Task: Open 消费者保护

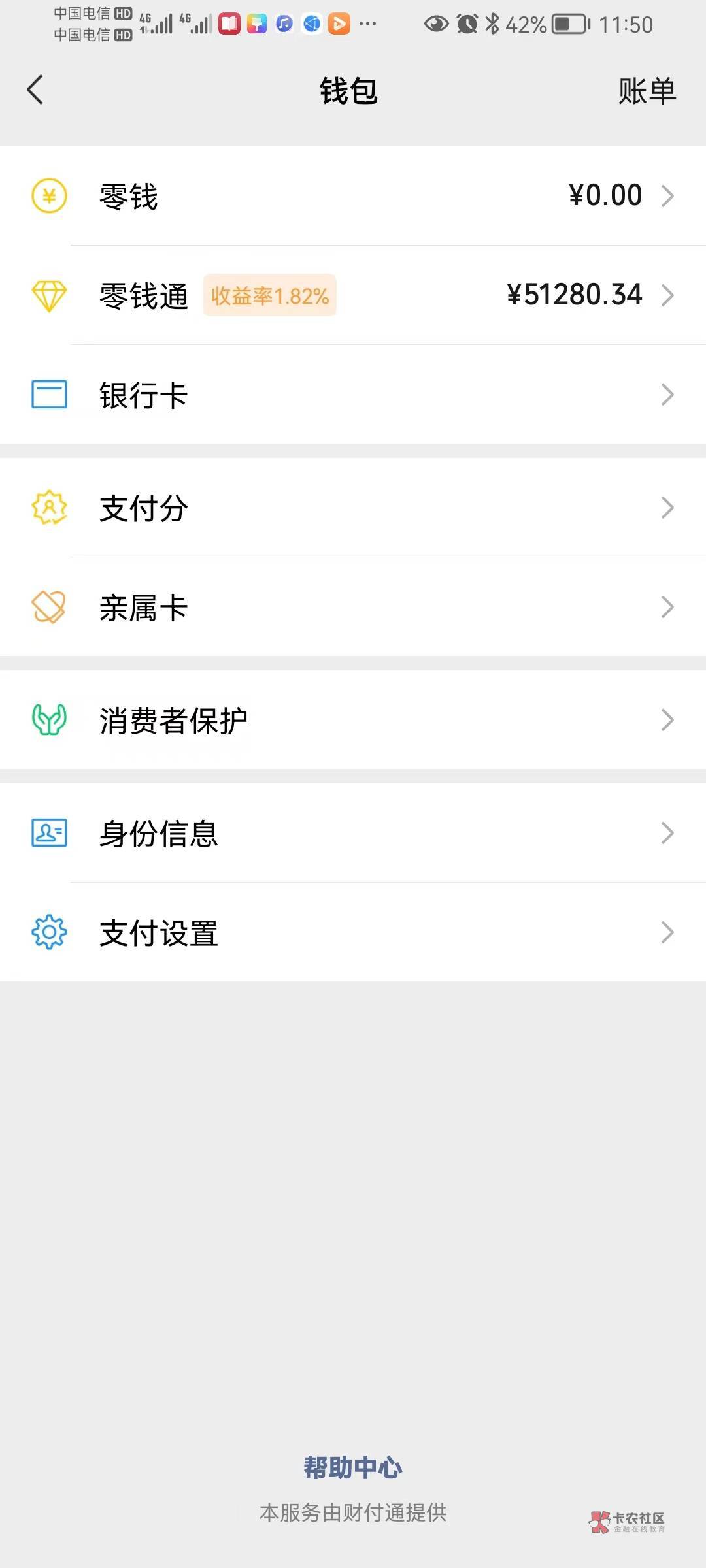Action: click(353, 720)
